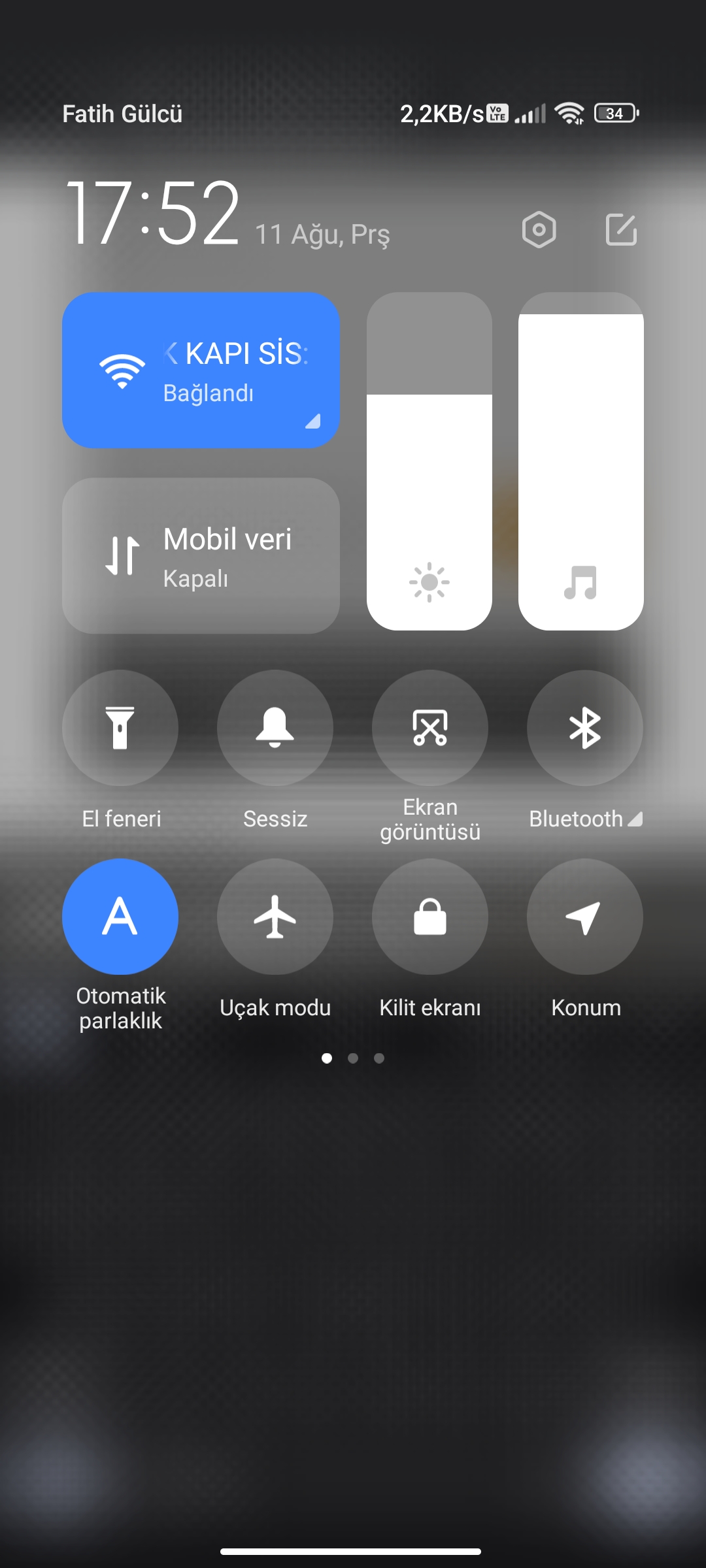Enable Sessiz silent mode

(x=275, y=728)
